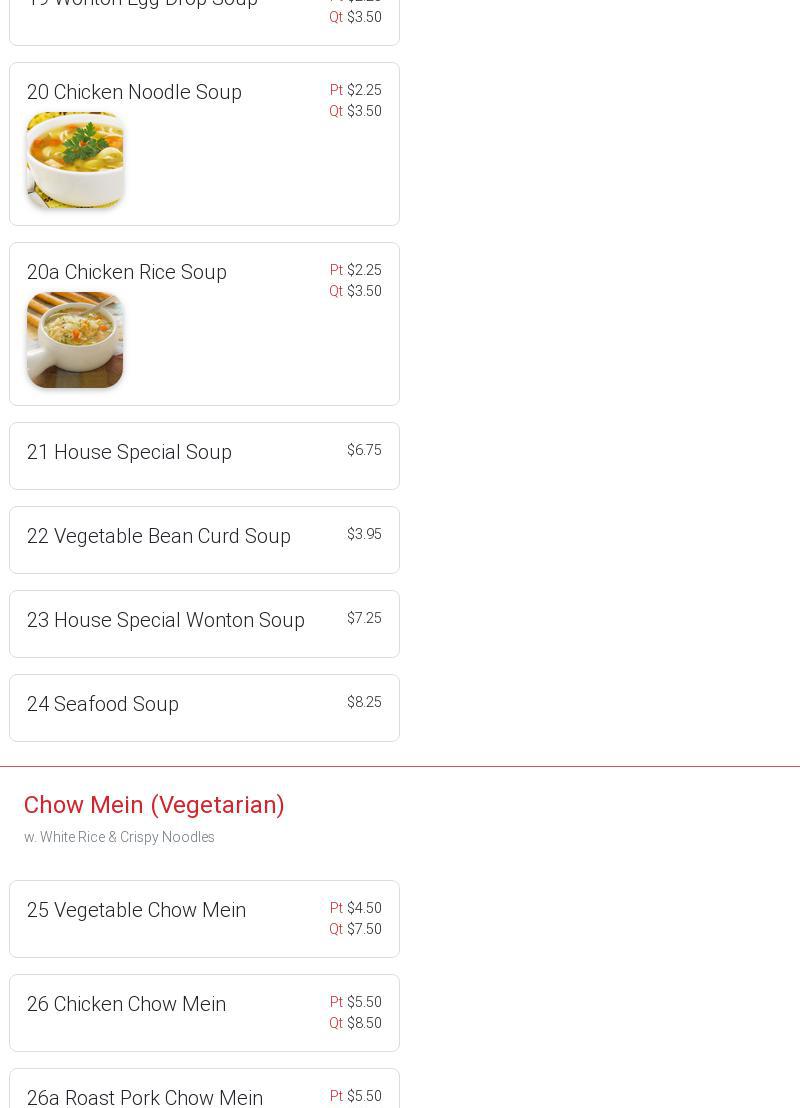Choose 26a Roast Pork Chow Mein
The height and width of the screenshot is (1108, 800).
point(145,1096)
